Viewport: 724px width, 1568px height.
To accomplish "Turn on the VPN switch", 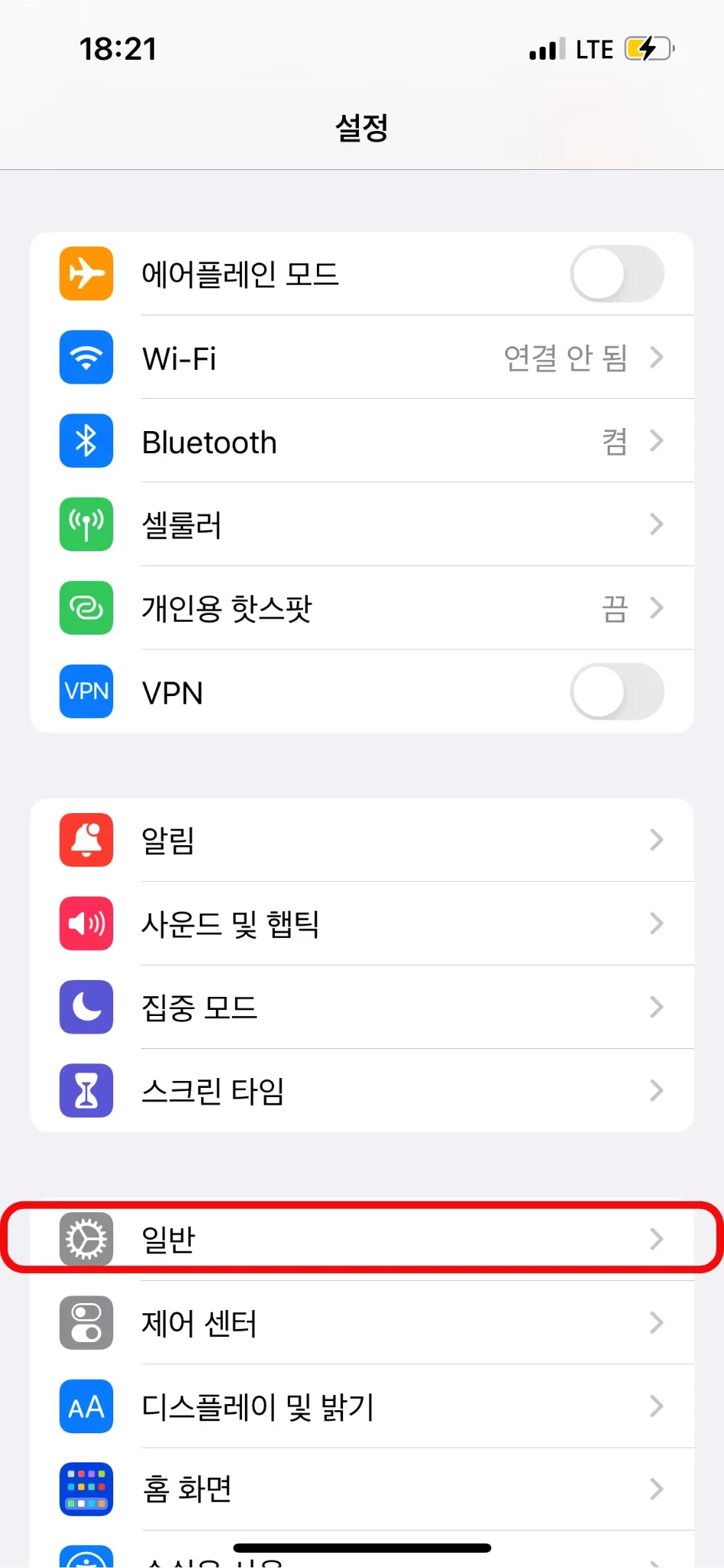I will click(616, 692).
